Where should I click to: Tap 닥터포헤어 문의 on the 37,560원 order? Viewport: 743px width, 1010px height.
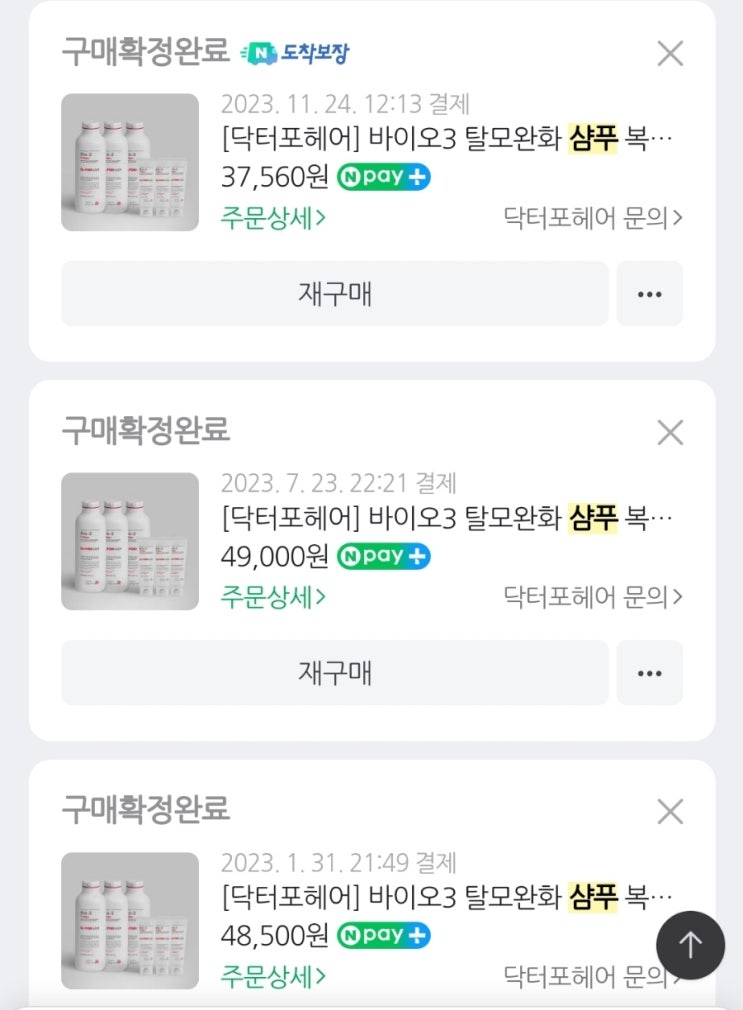point(592,218)
